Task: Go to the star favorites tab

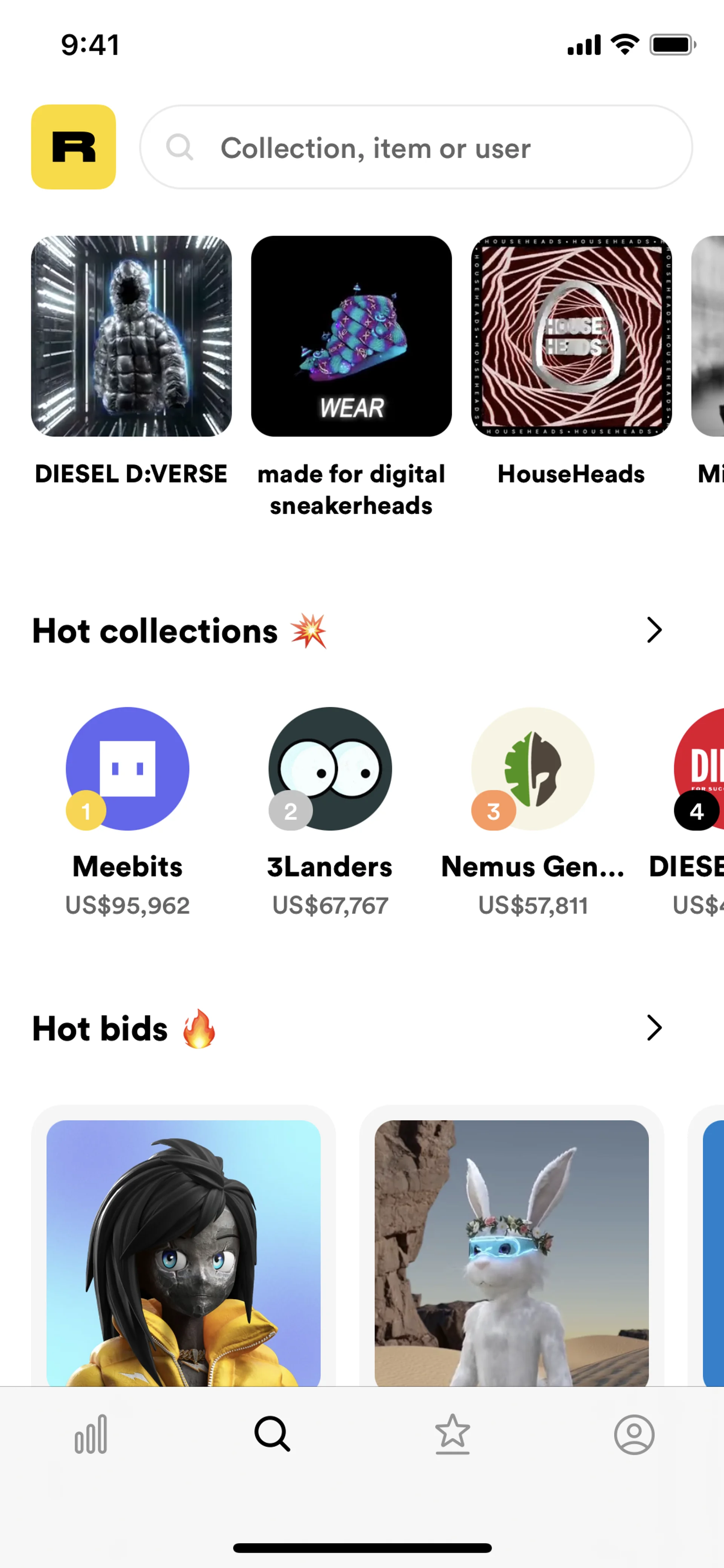Action: (x=452, y=1434)
